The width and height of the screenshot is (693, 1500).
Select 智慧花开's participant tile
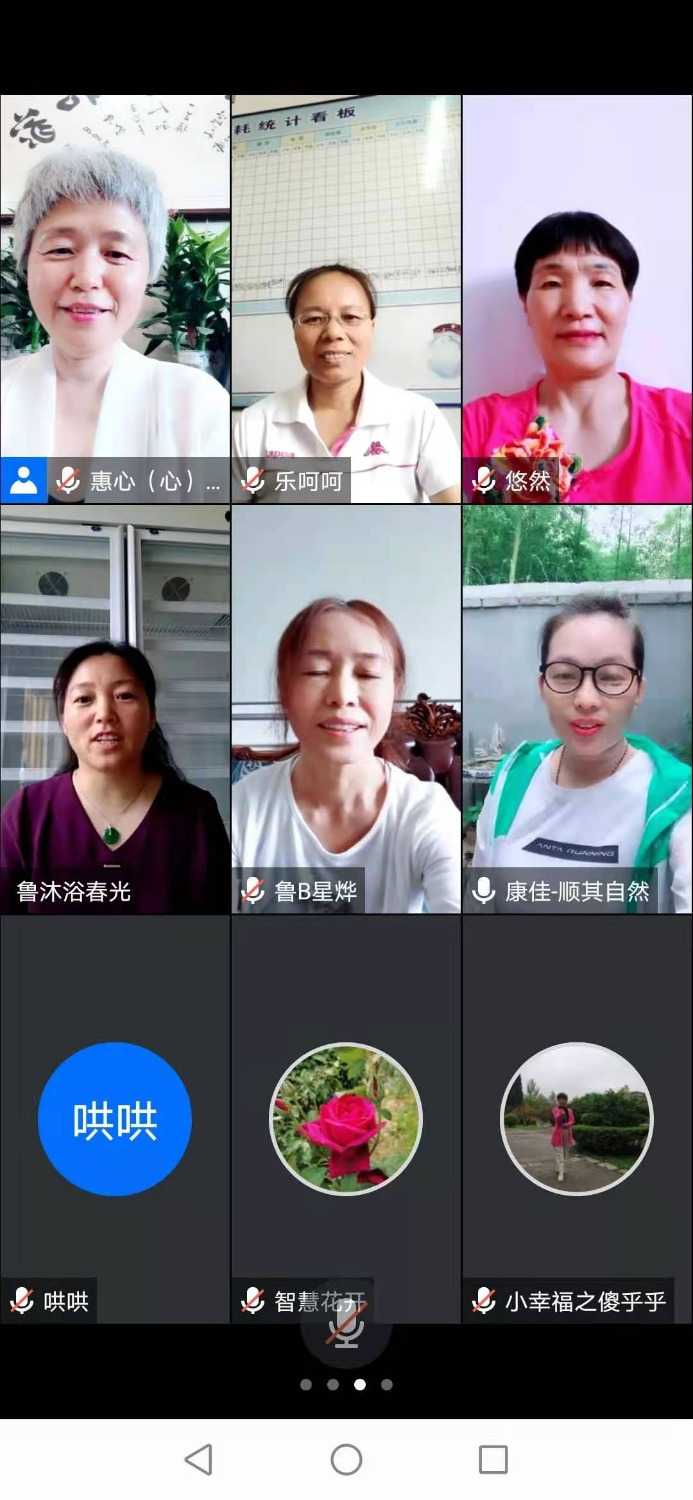point(346,1118)
